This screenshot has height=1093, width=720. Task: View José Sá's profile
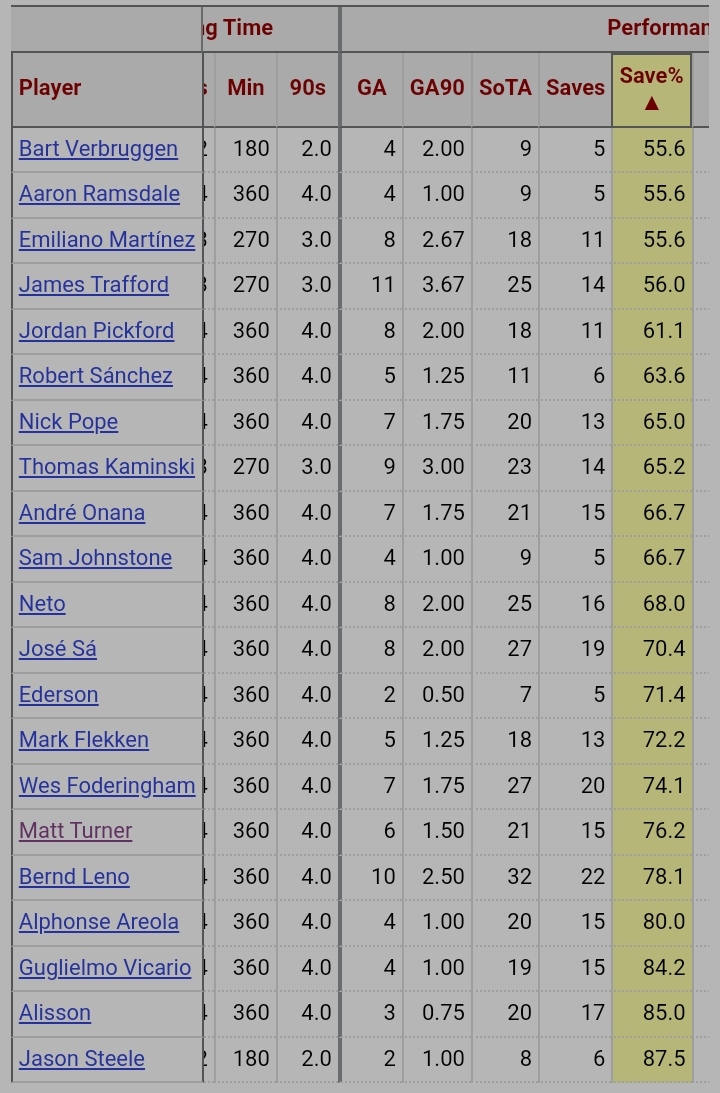[x=58, y=649]
